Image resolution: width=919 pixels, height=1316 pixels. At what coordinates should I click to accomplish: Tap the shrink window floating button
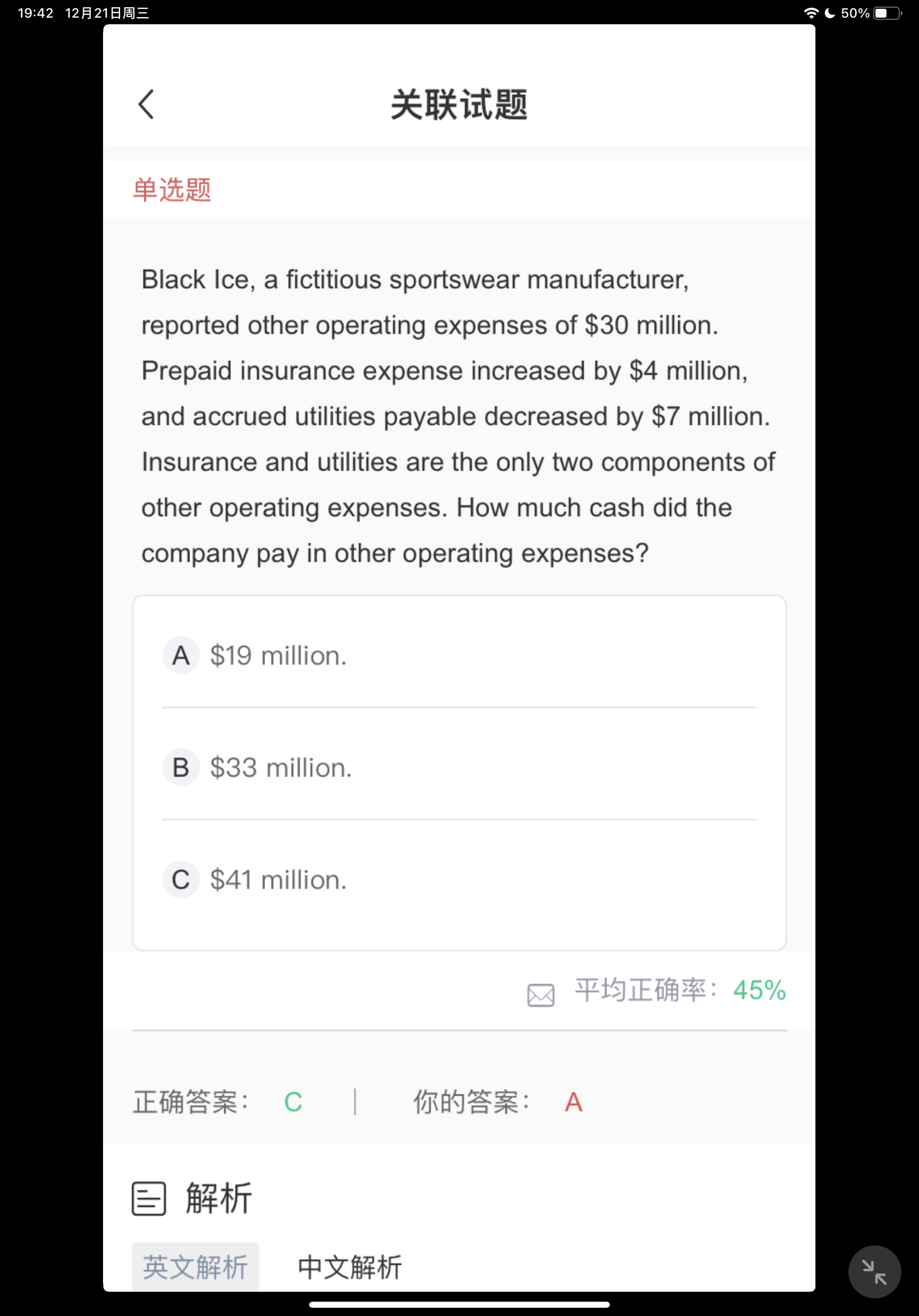click(874, 1271)
